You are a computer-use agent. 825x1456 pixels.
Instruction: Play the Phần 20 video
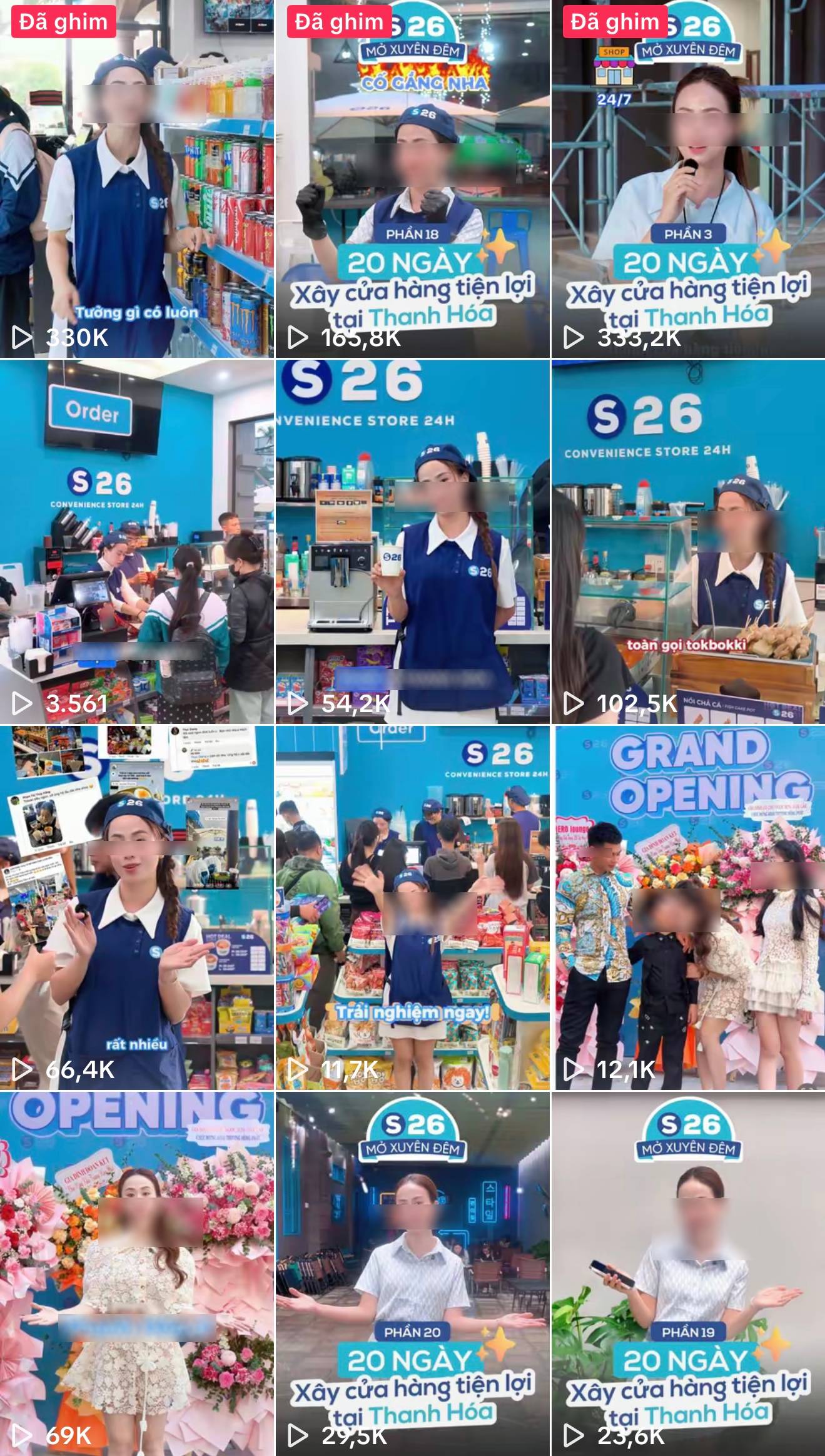coord(412,1273)
